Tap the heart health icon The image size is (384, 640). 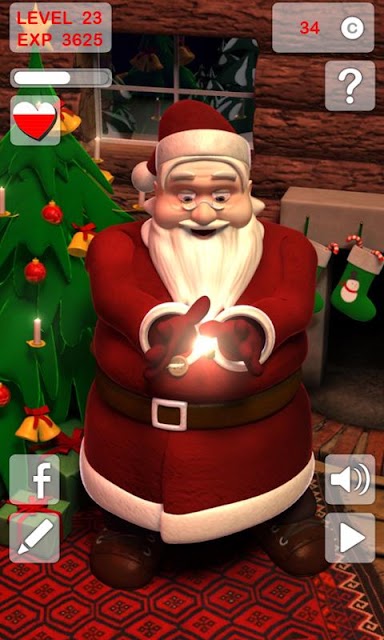(x=35, y=120)
